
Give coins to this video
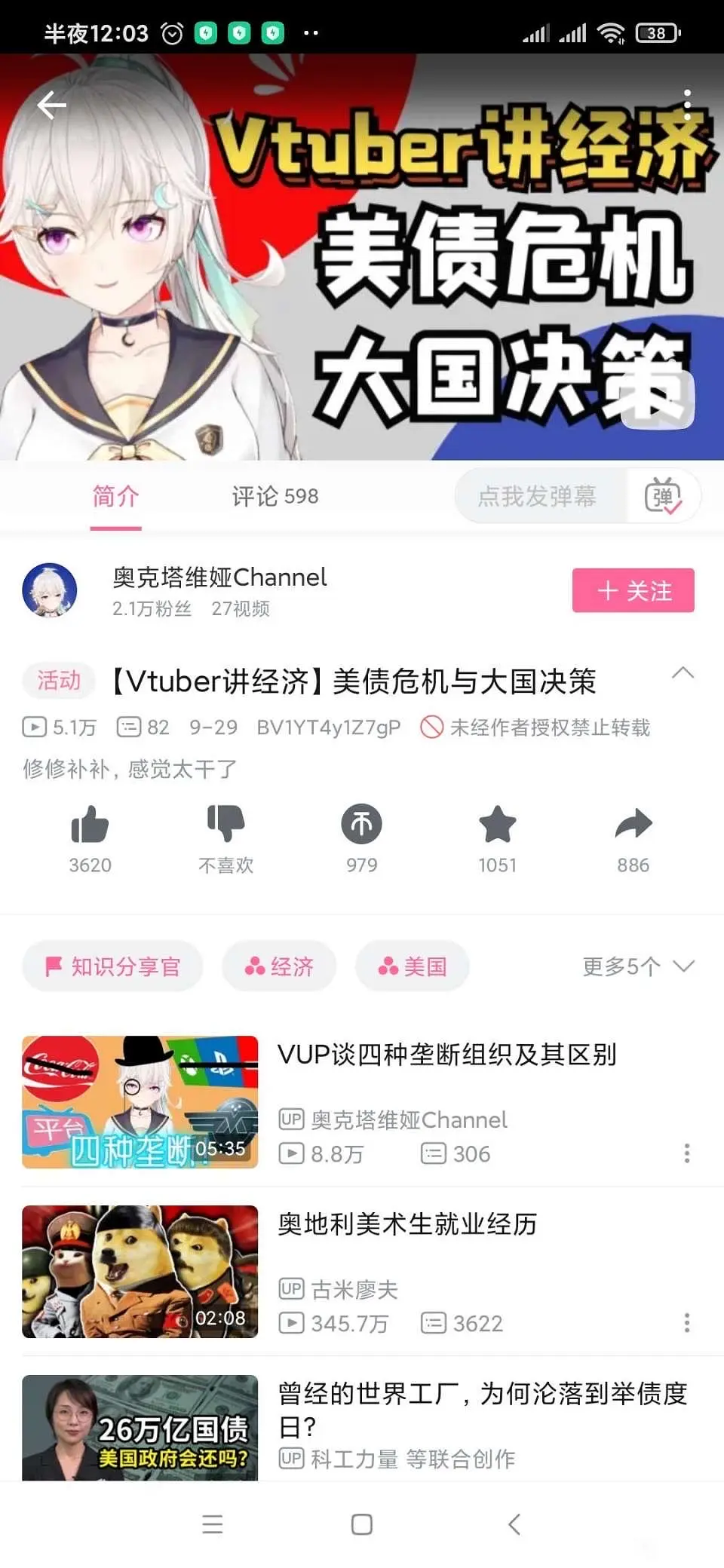362,825
